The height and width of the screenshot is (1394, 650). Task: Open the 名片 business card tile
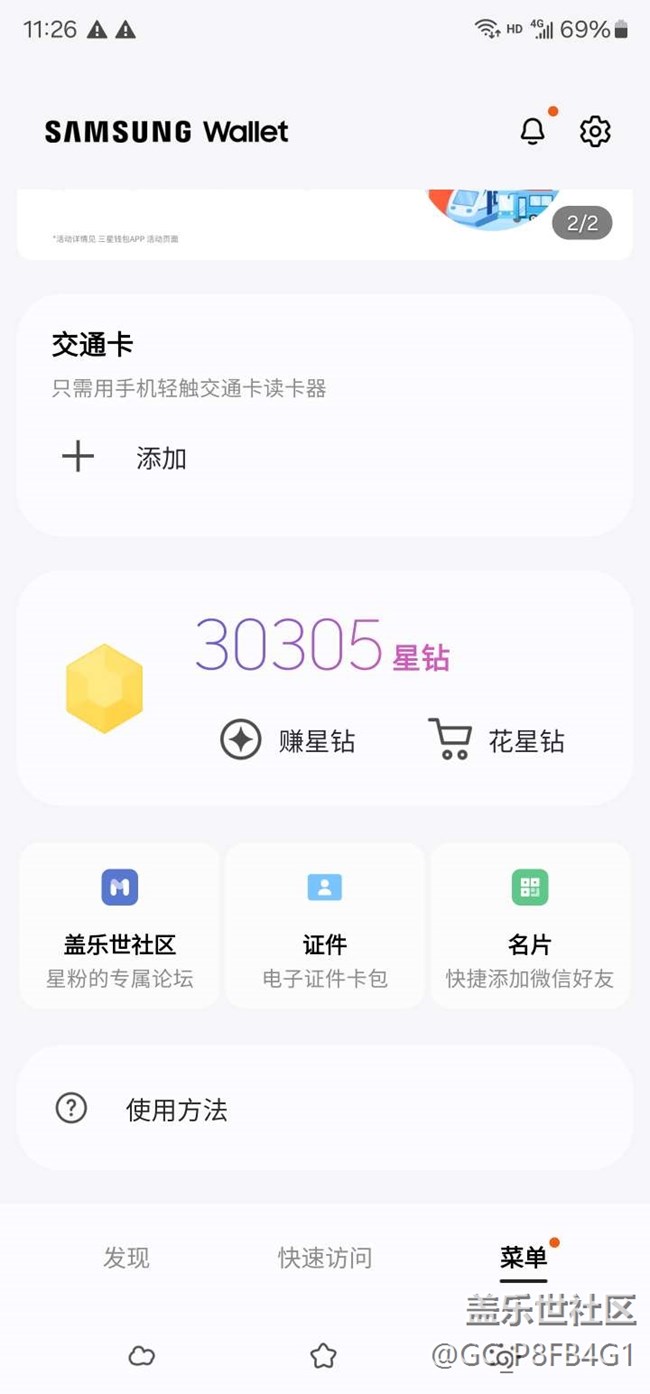(x=530, y=924)
